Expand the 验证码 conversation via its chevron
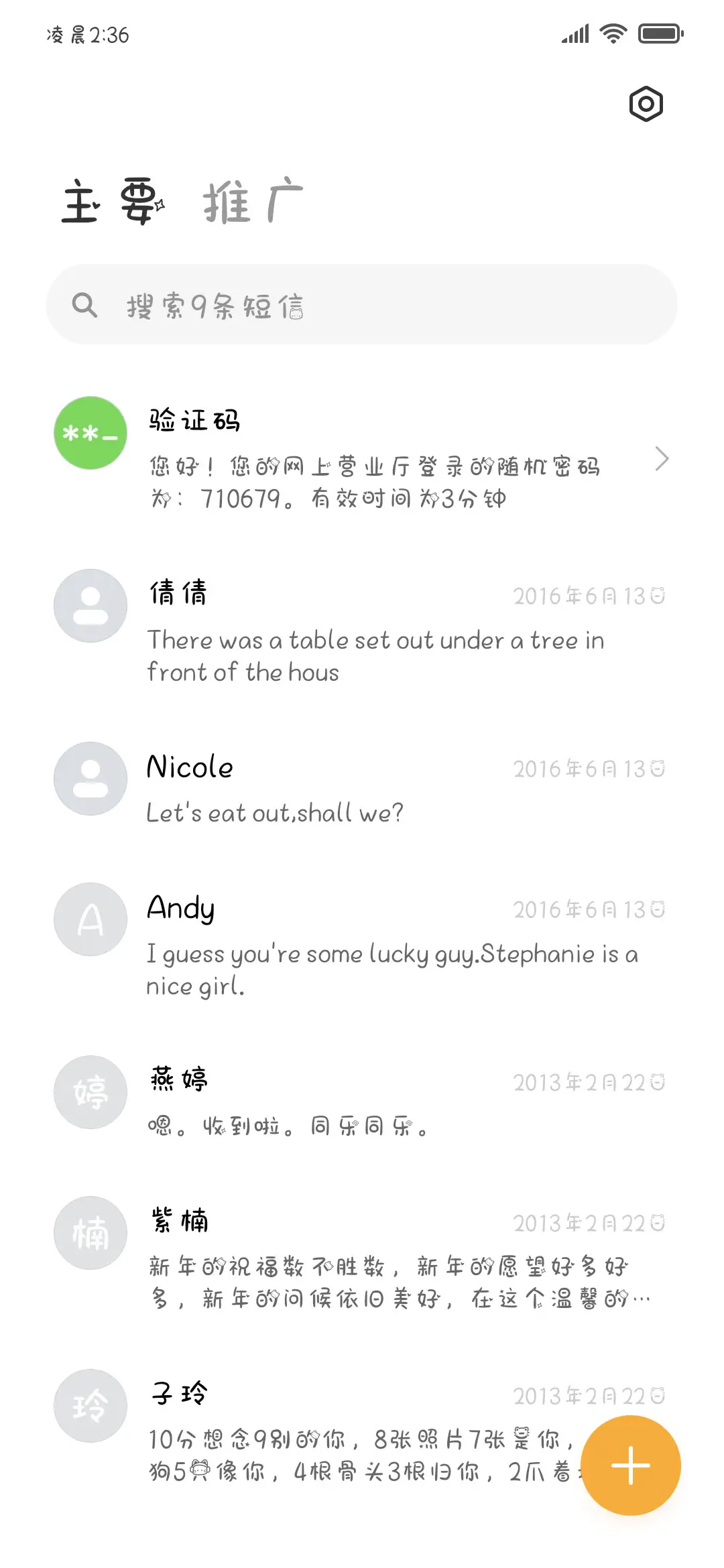Image resolution: width=724 pixels, height=1568 pixels. 662,459
